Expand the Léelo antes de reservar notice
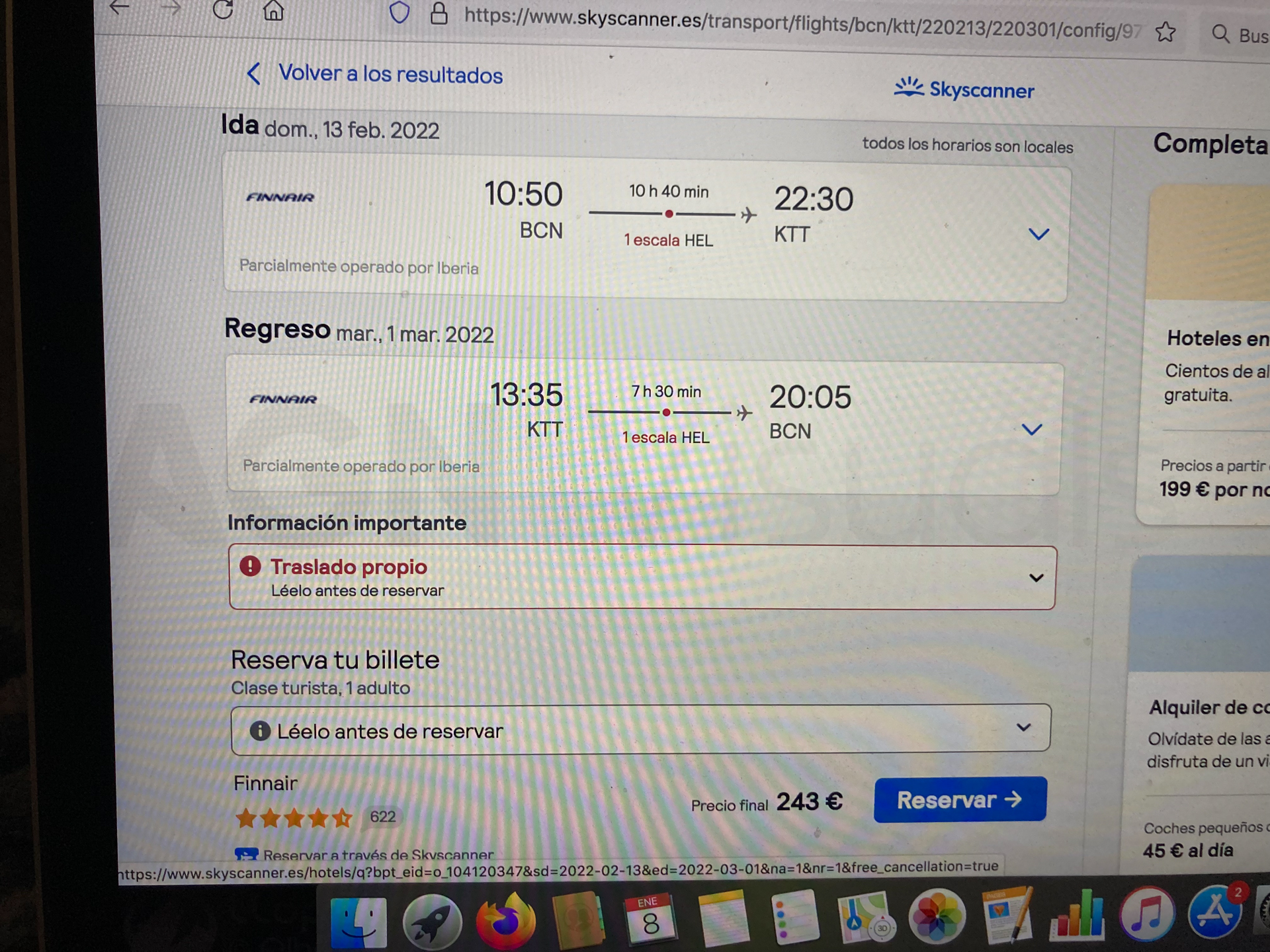 point(1023,728)
